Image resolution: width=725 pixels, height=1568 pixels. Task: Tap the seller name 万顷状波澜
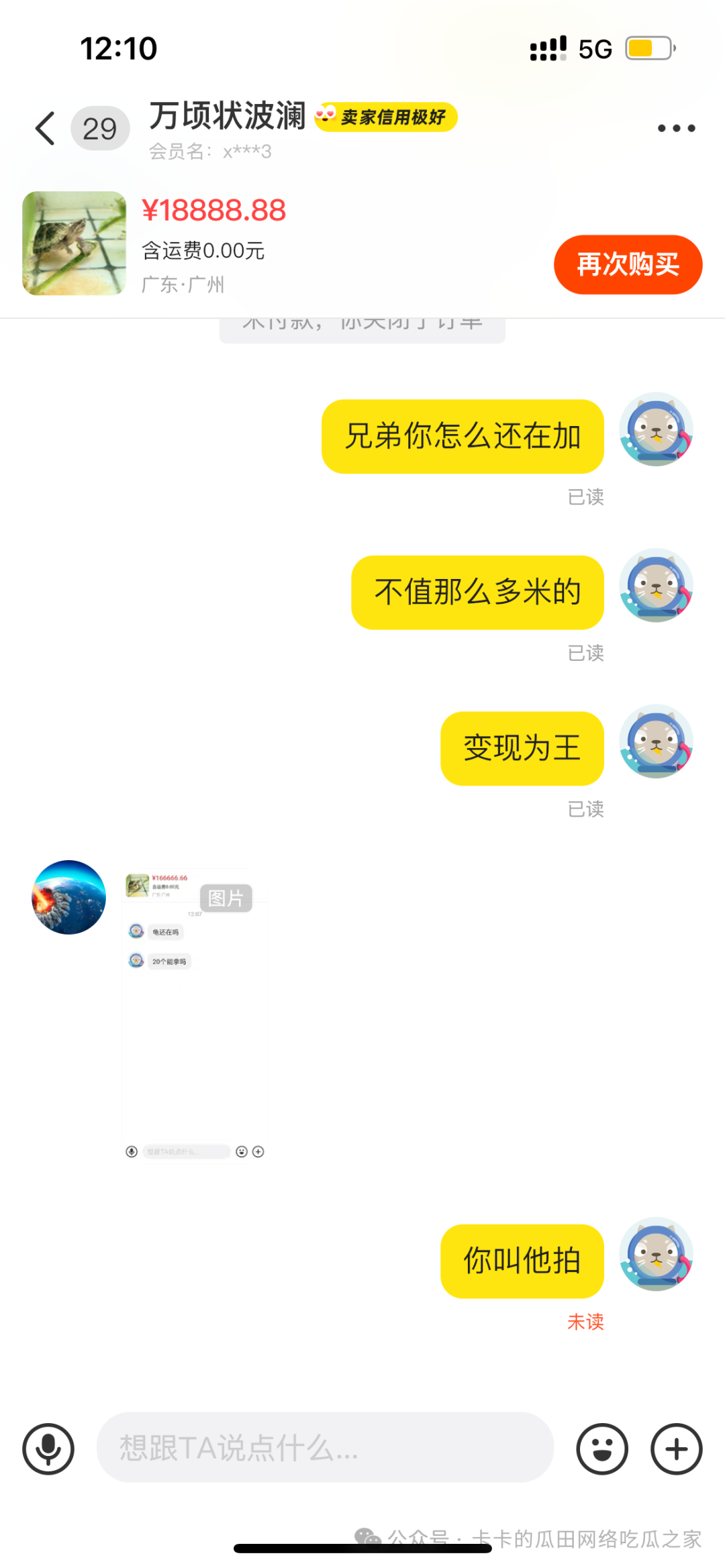[228, 115]
